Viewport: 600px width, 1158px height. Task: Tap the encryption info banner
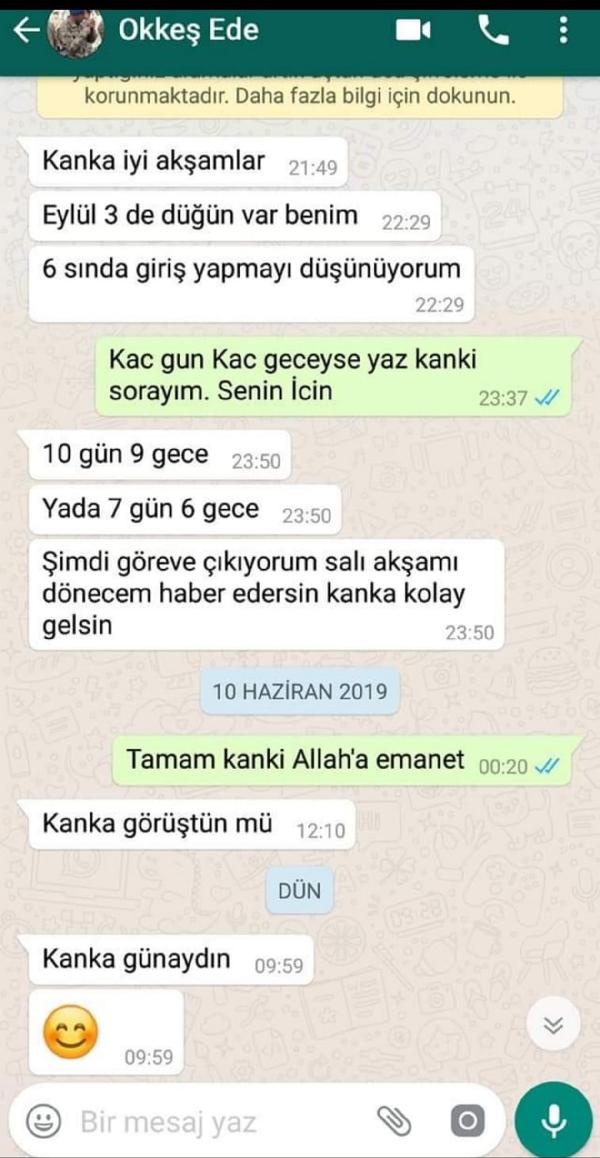pos(300,96)
